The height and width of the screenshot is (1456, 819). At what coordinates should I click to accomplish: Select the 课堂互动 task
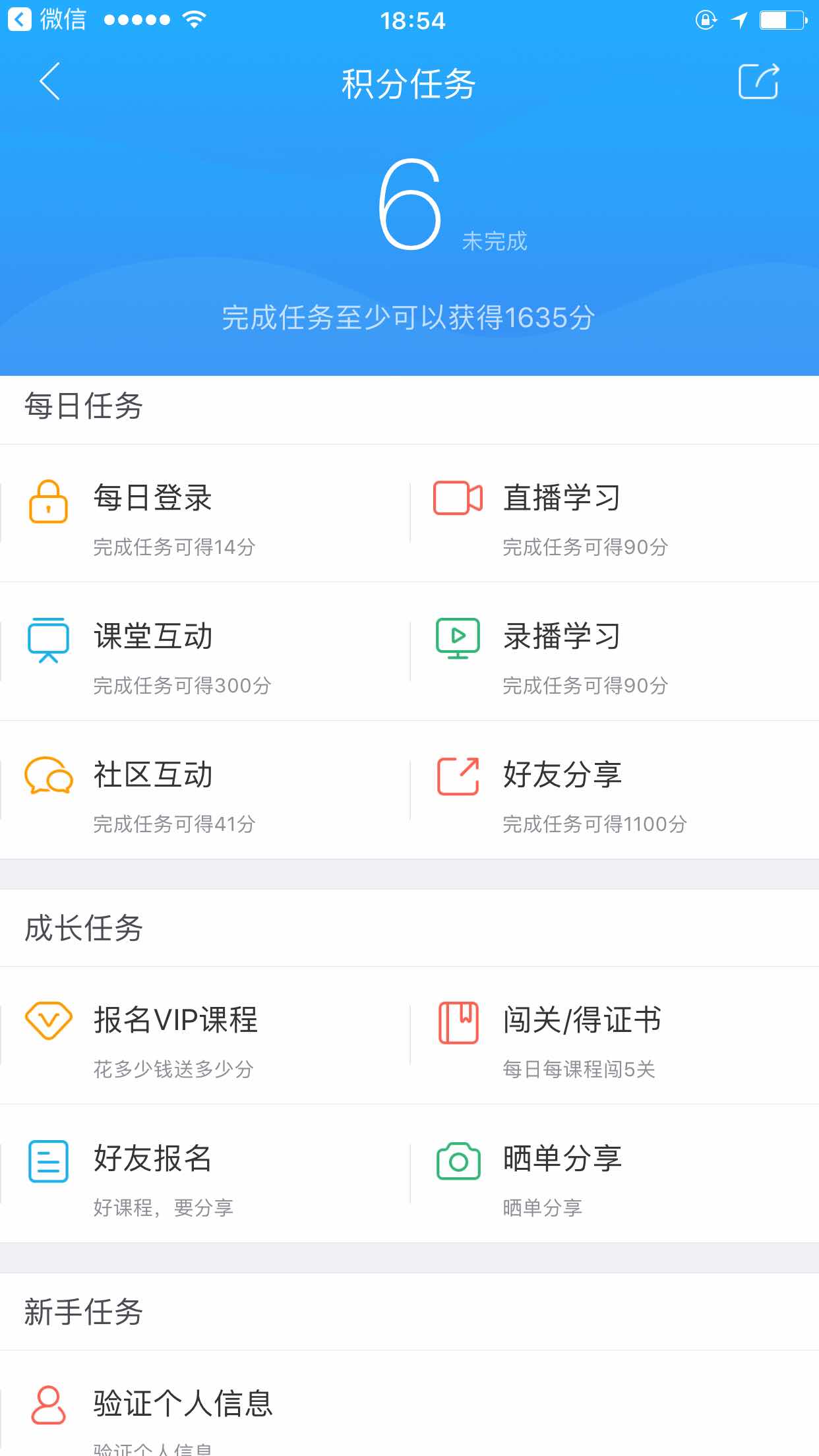click(x=204, y=652)
